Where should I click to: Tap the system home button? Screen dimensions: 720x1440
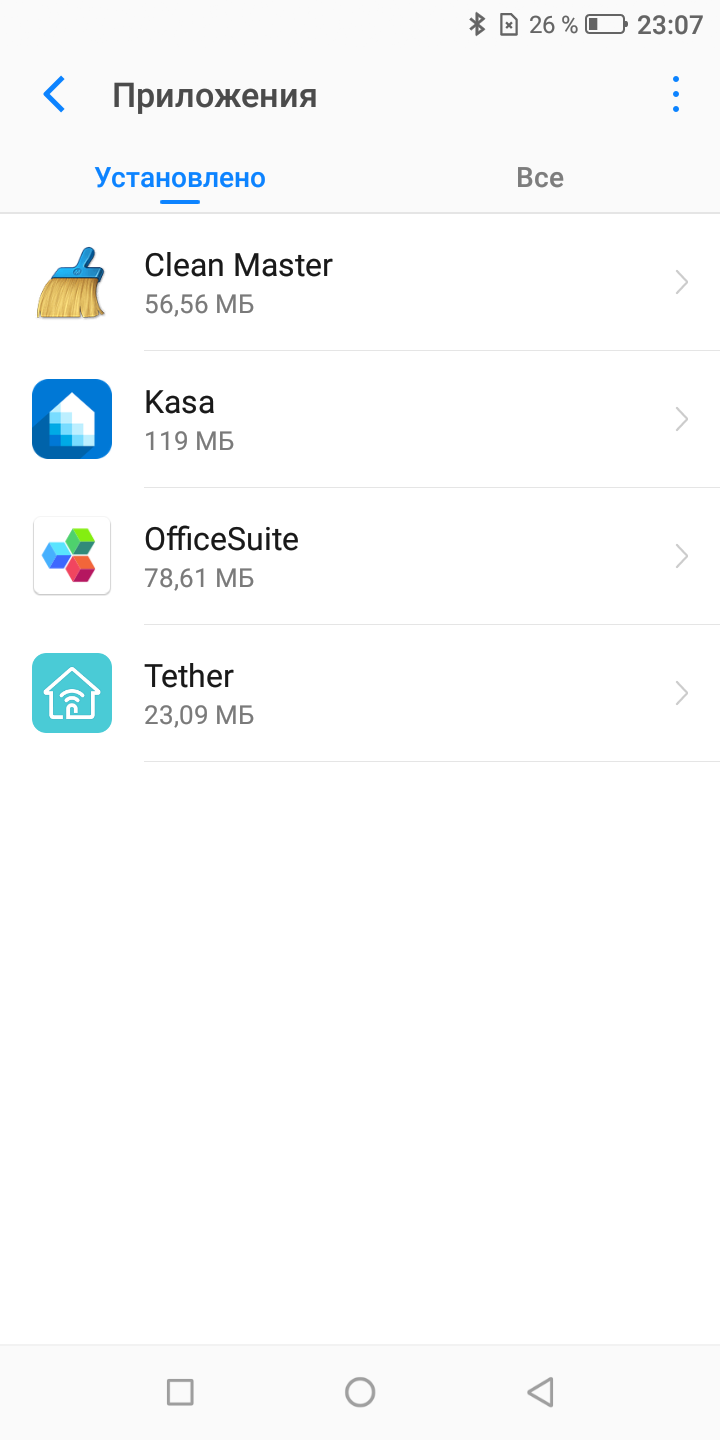point(360,1391)
